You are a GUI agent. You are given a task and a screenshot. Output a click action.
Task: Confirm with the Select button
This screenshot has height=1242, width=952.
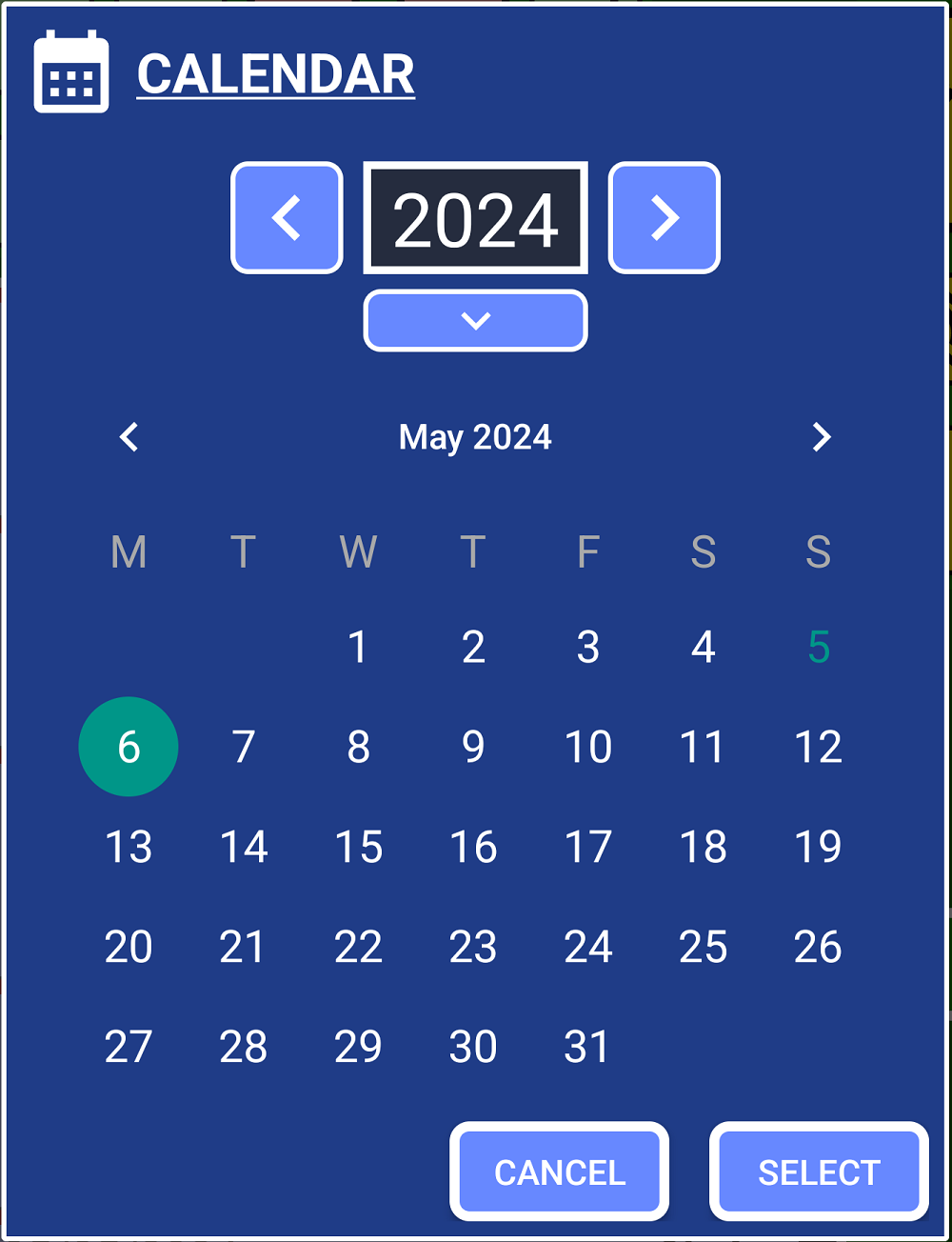pyautogui.click(x=819, y=1172)
